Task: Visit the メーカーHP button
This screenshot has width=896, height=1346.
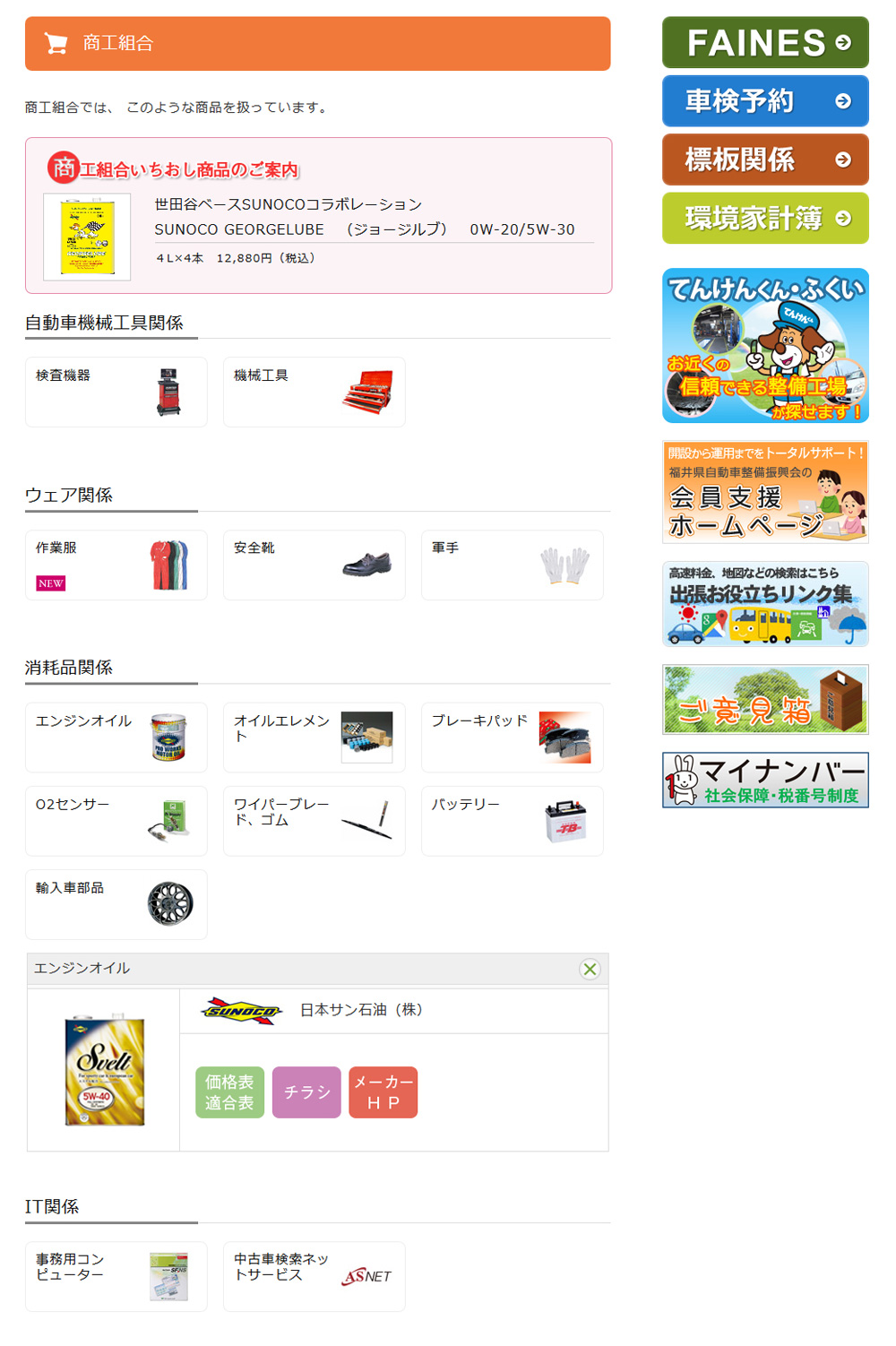Action: [x=383, y=1092]
